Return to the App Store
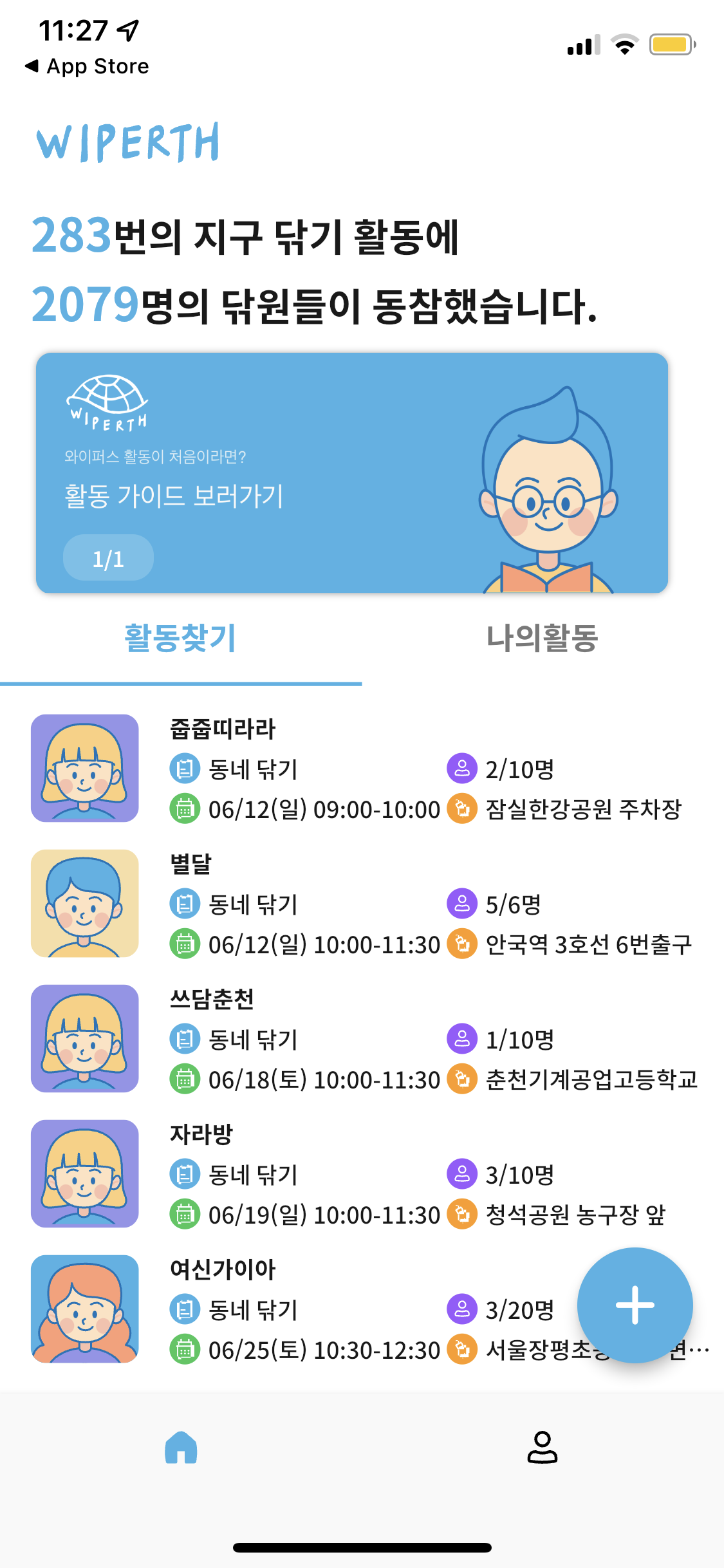 87,66
